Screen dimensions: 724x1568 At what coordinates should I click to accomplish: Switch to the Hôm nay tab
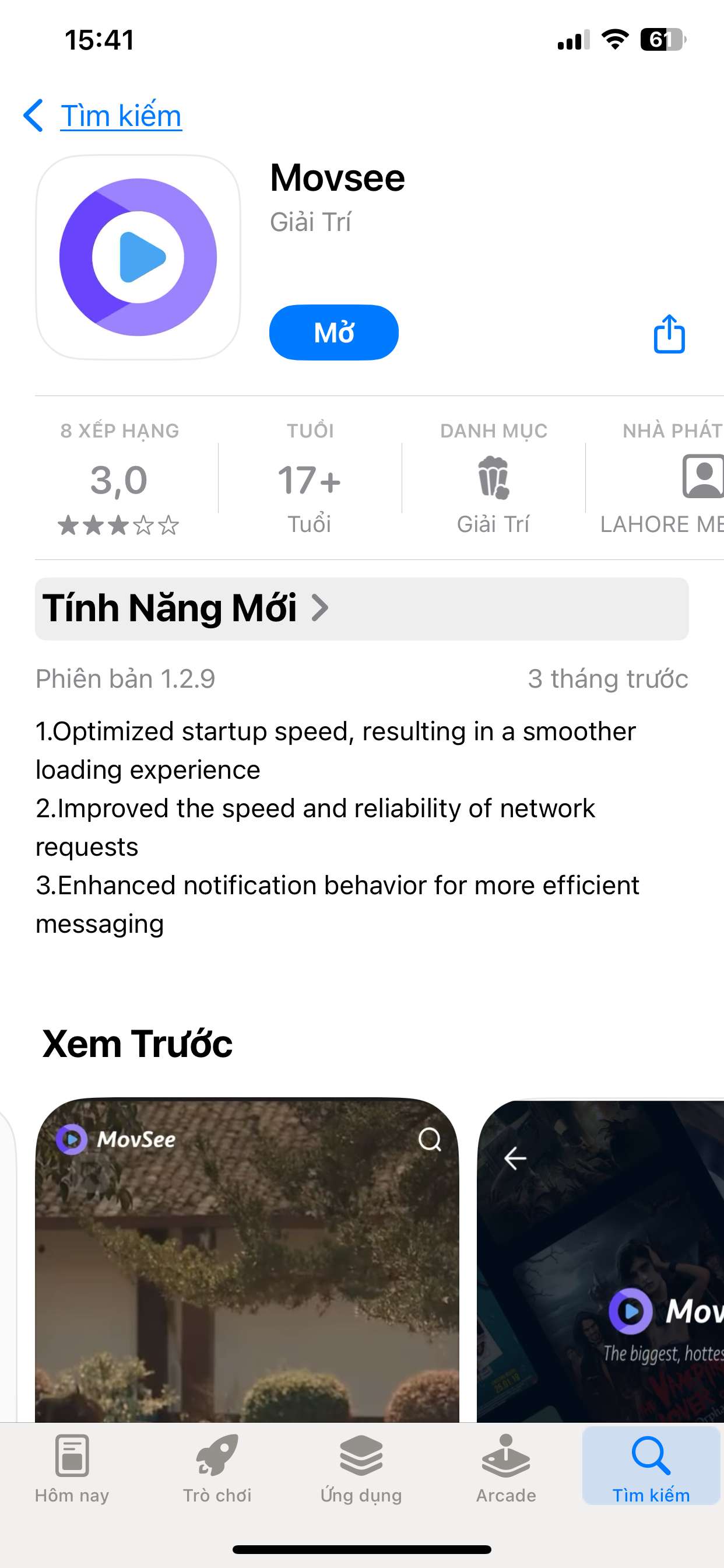coord(72,1467)
